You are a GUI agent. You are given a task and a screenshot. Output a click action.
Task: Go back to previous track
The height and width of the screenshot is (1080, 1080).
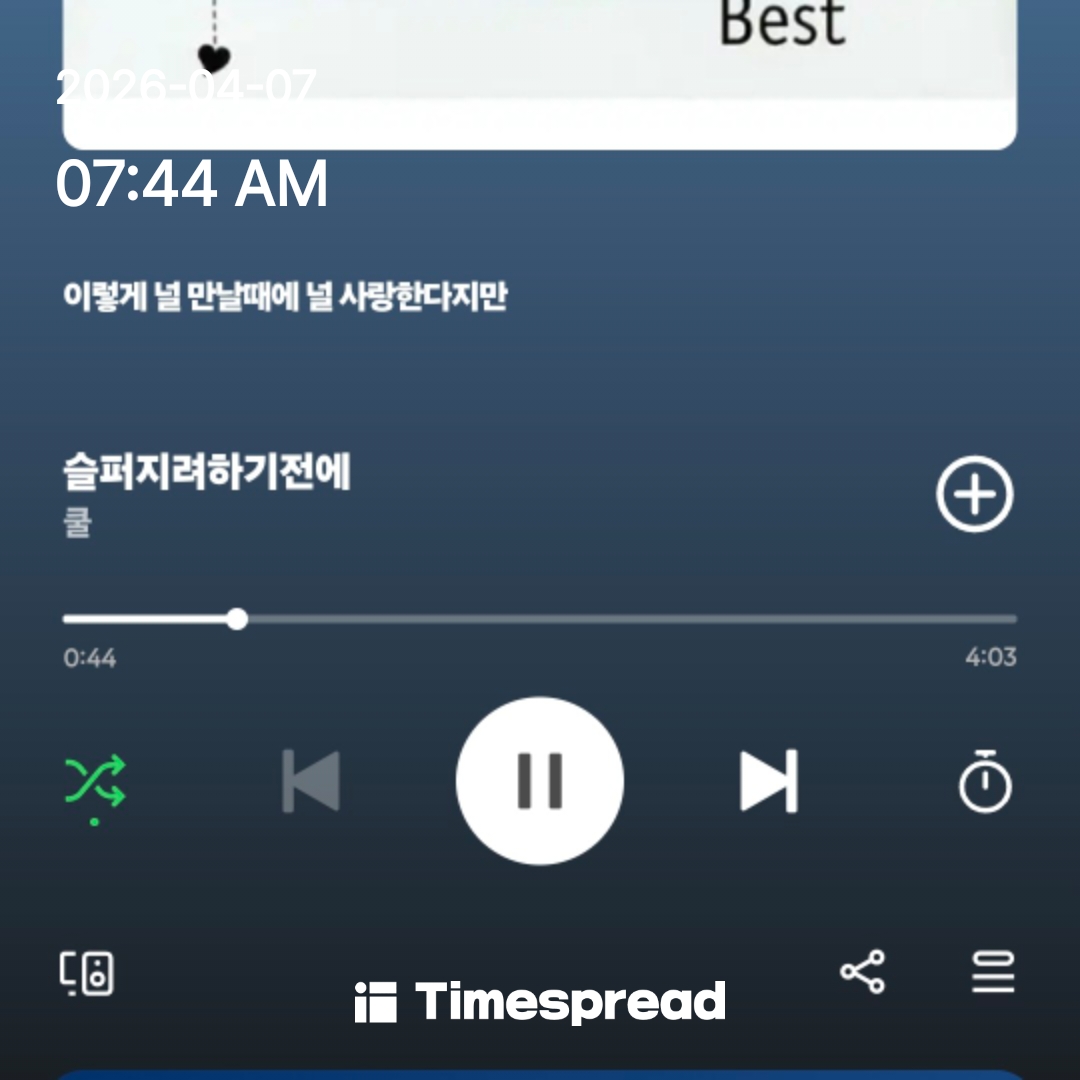311,781
